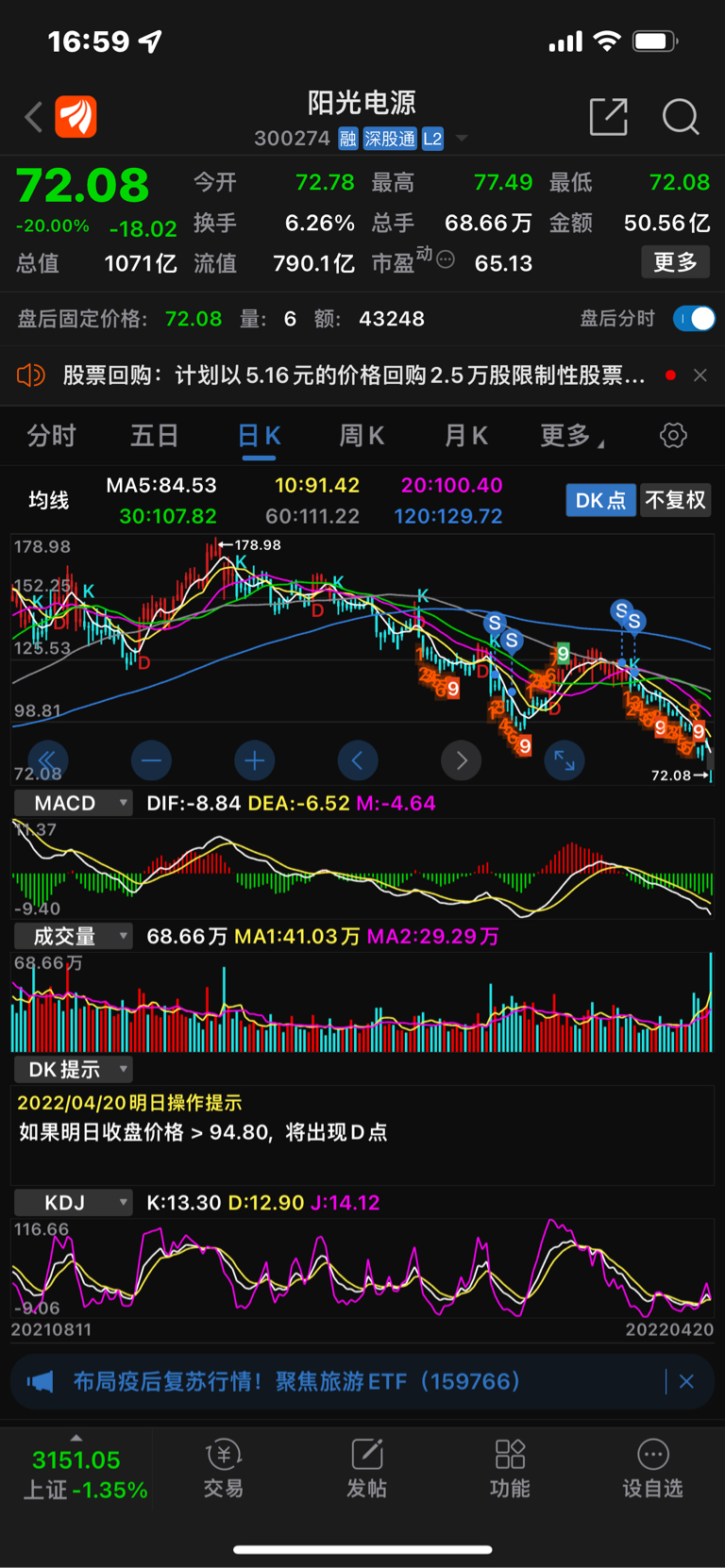Image resolution: width=725 pixels, height=1568 pixels.
Task: Tap 更多 to view more stock details
Action: [675, 262]
